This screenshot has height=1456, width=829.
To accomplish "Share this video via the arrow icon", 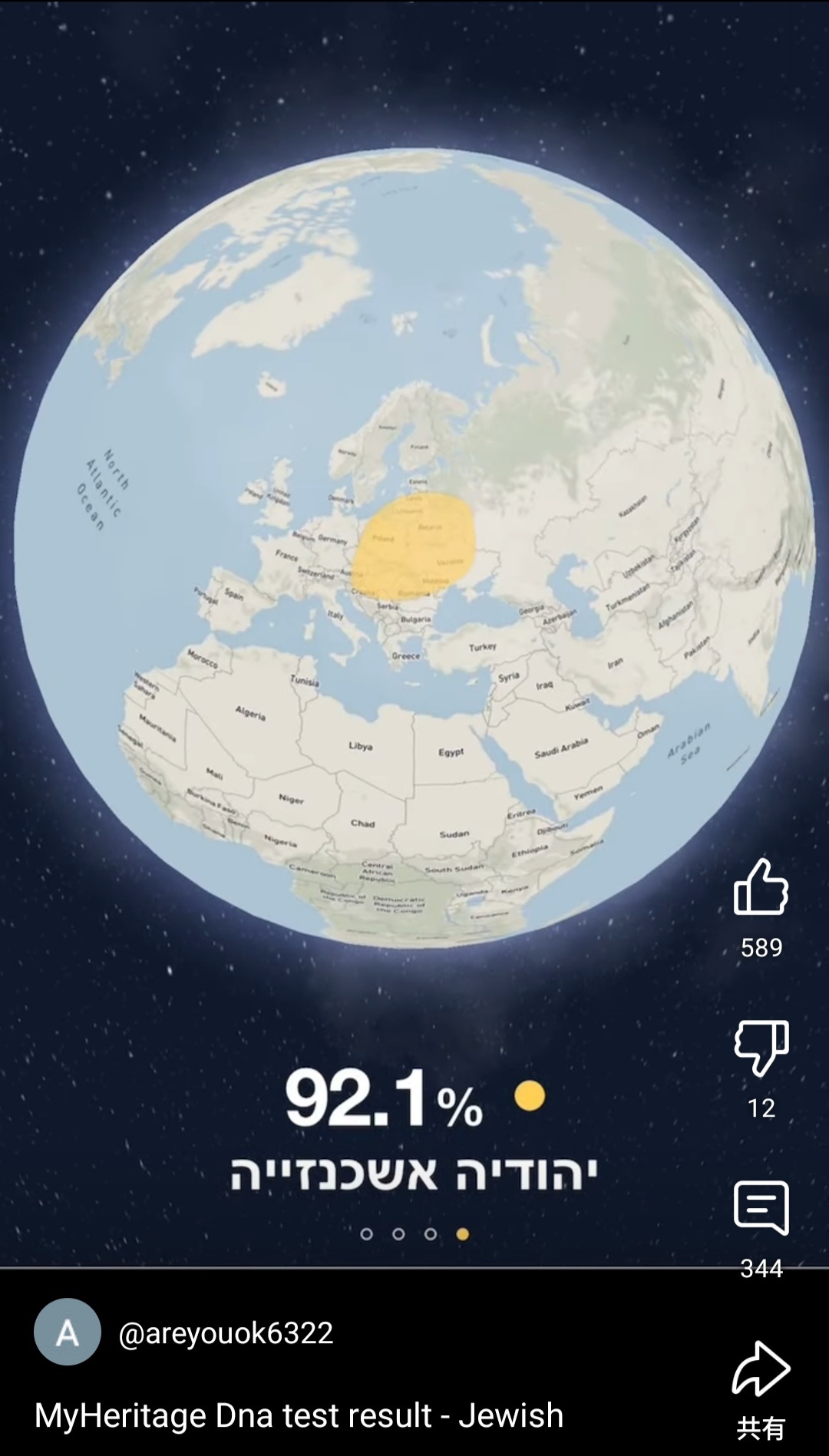I will (761, 1369).
